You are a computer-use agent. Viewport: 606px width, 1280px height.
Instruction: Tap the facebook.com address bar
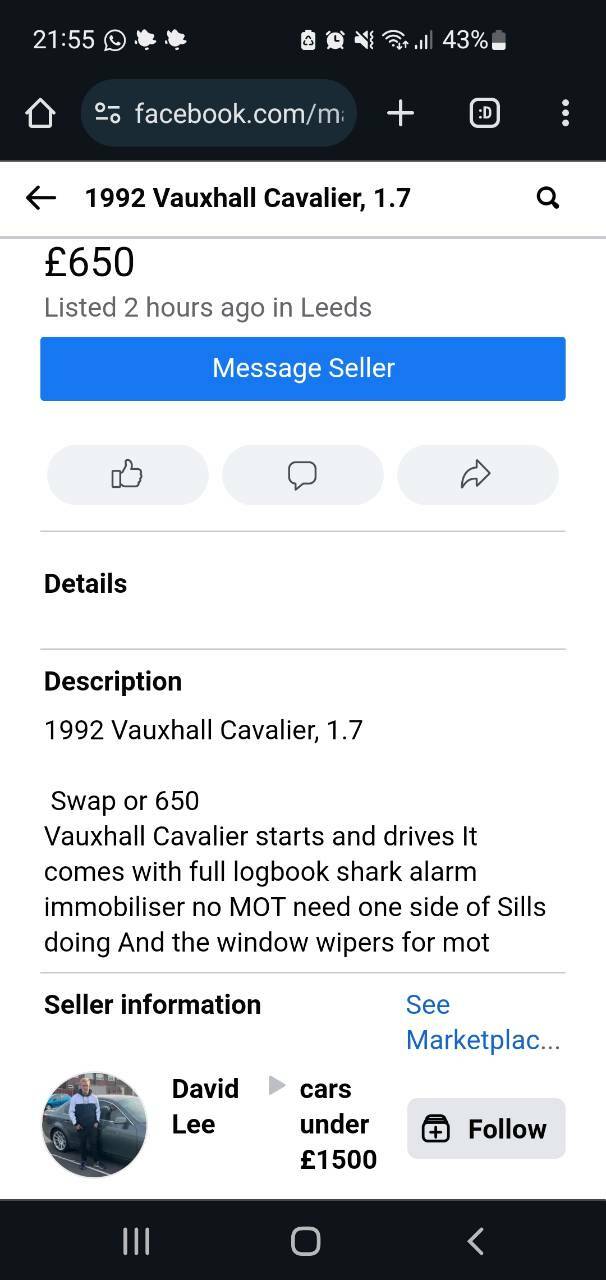coord(218,113)
